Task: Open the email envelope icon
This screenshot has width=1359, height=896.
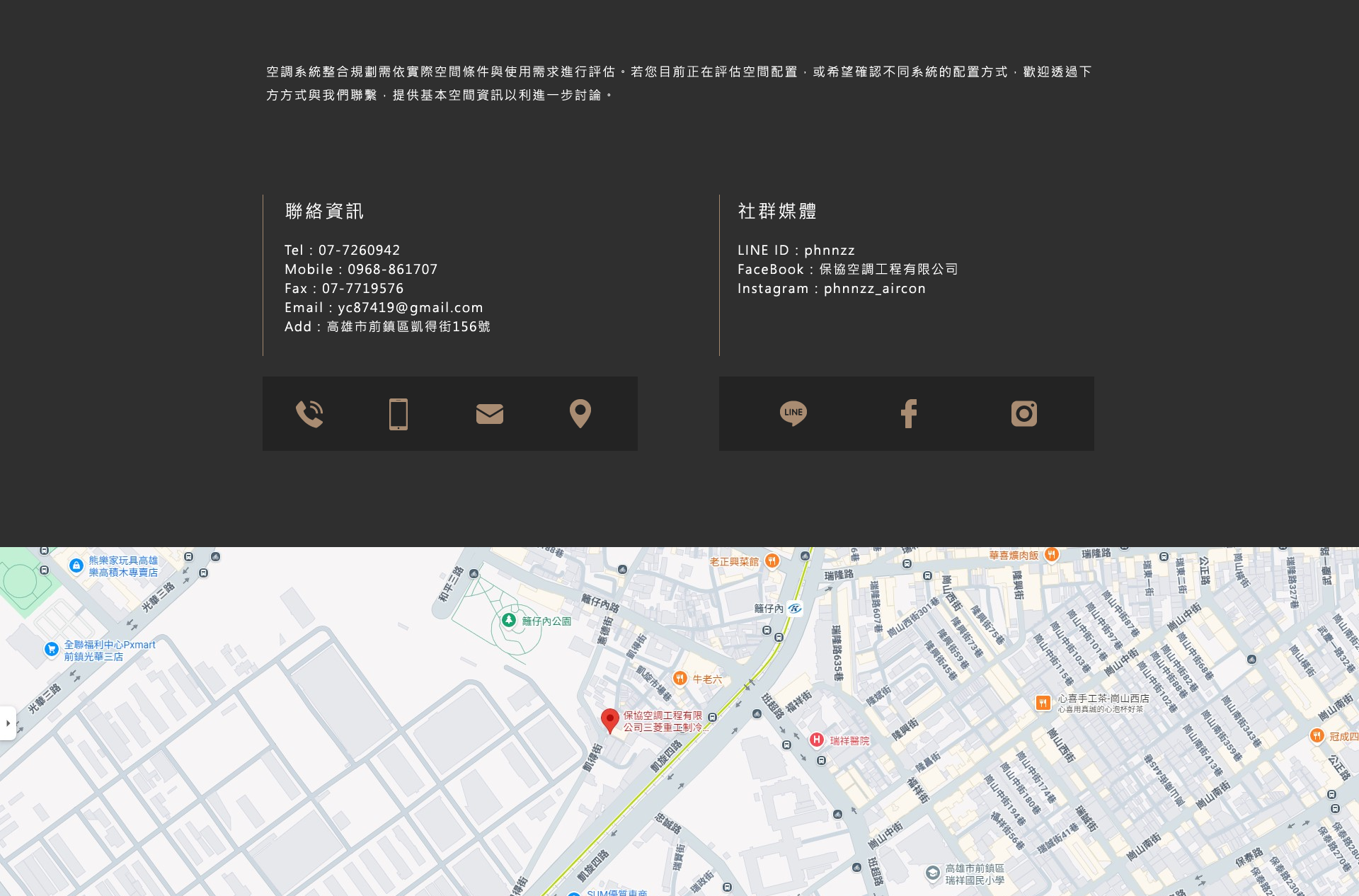Action: (x=489, y=414)
